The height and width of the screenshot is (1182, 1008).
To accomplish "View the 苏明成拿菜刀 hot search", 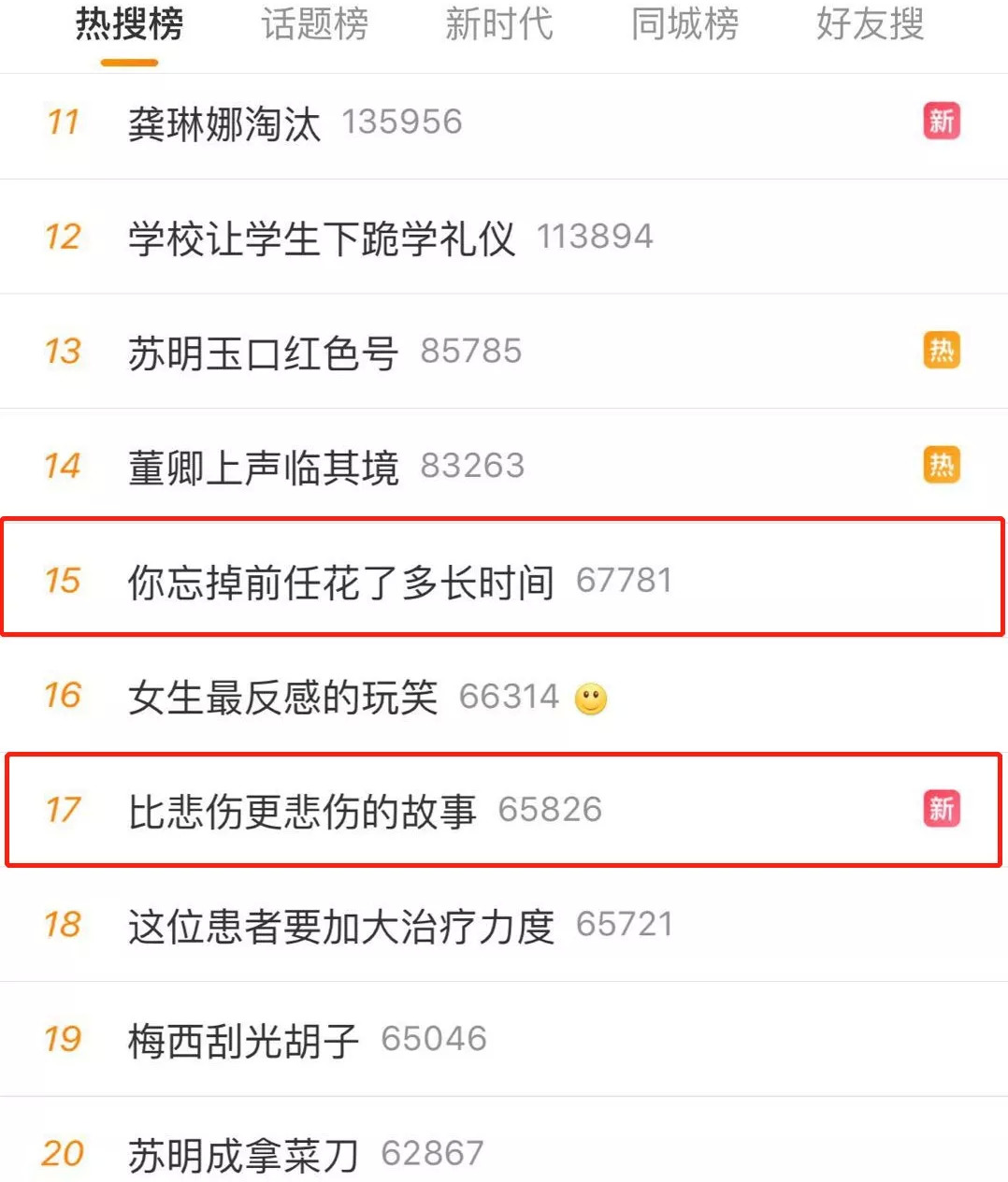I will [x=243, y=1155].
